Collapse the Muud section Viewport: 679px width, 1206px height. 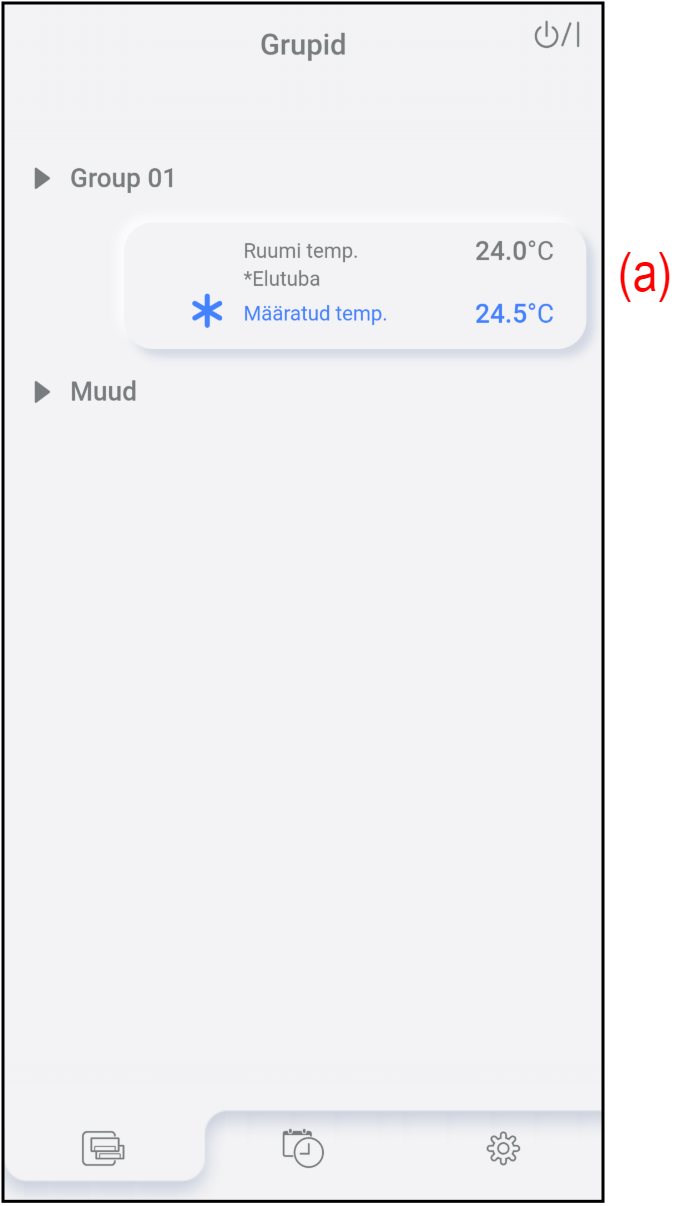(x=42, y=392)
